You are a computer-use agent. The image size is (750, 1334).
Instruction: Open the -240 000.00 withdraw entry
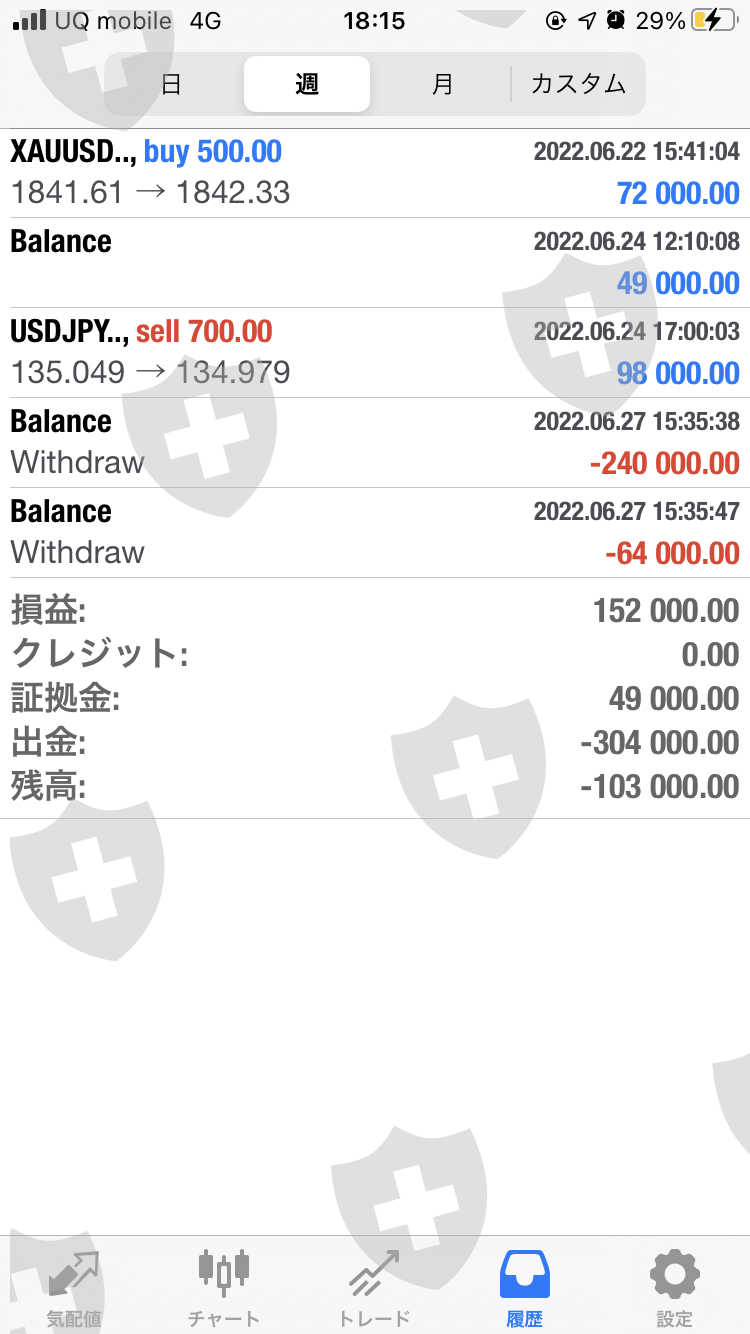[375, 443]
